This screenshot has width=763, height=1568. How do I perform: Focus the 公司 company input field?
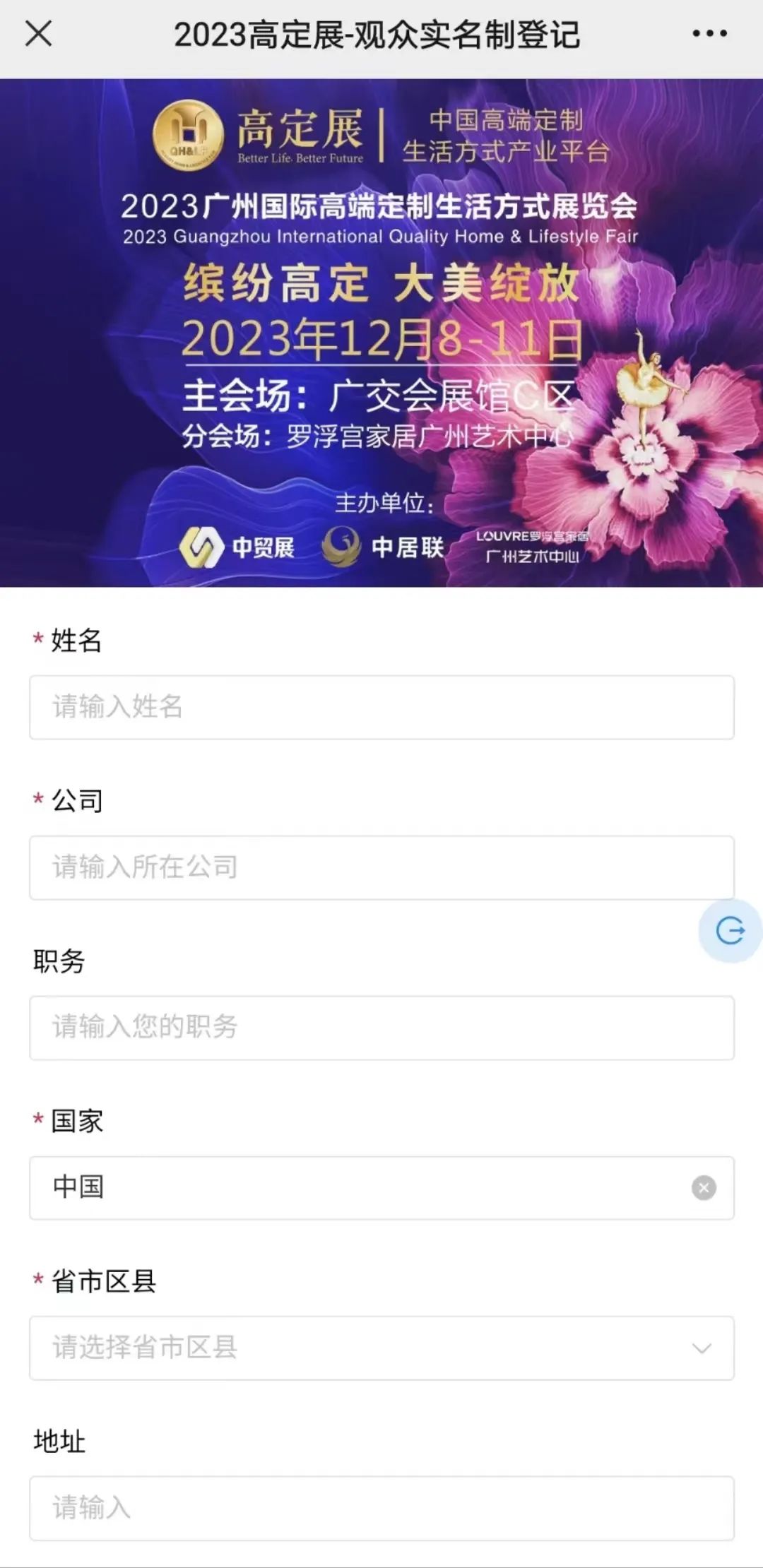point(381,867)
